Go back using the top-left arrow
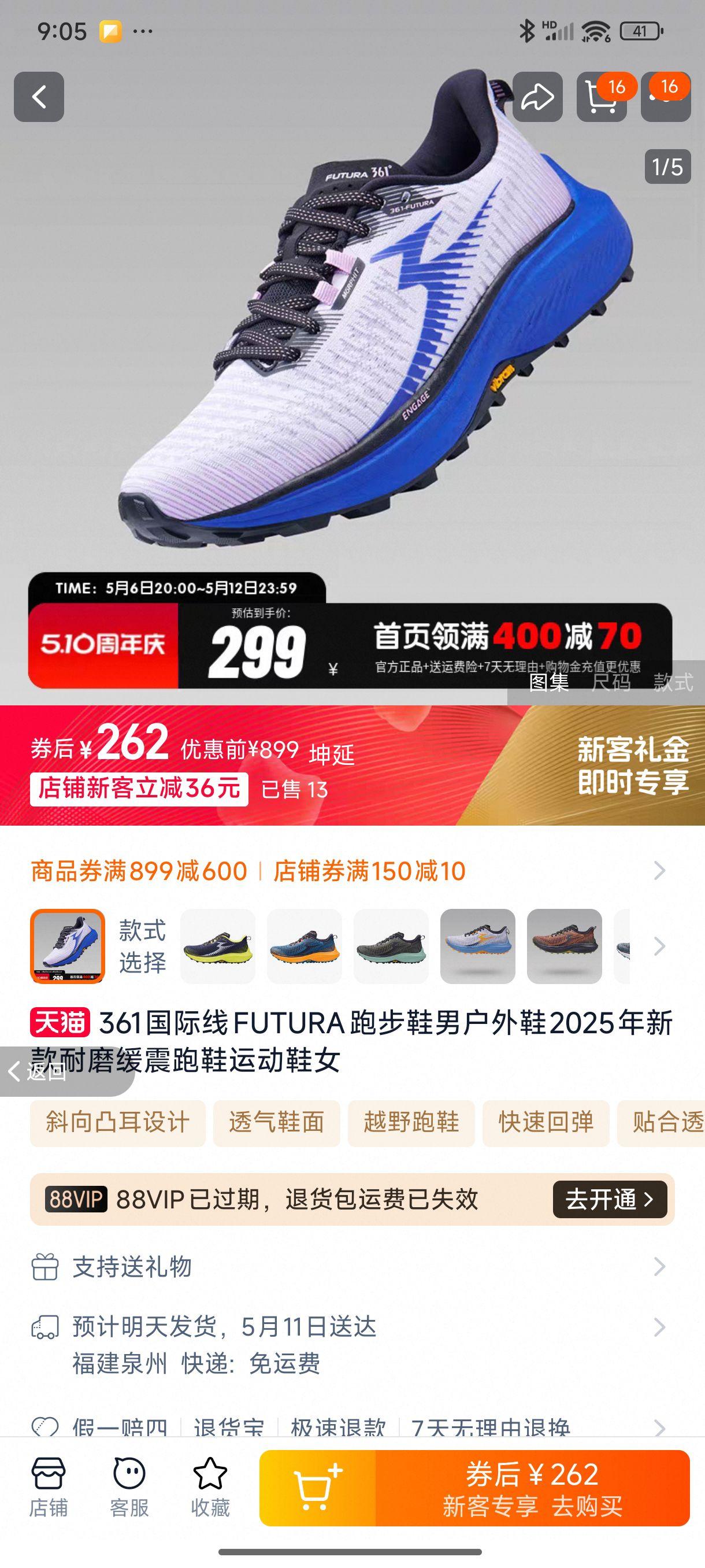 pyautogui.click(x=39, y=97)
